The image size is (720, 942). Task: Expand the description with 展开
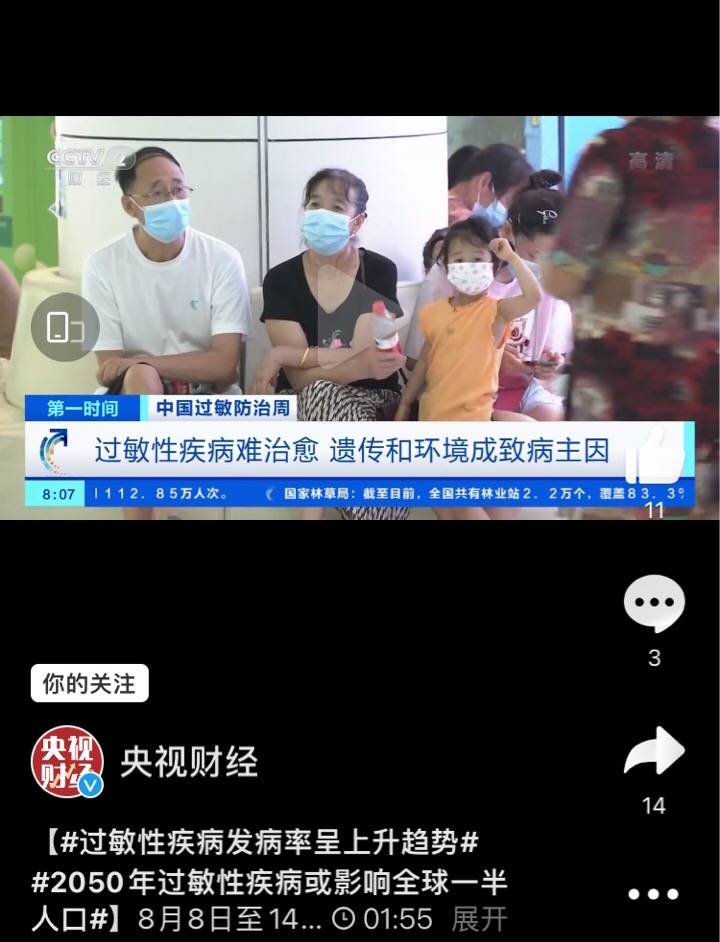pyautogui.click(x=479, y=918)
